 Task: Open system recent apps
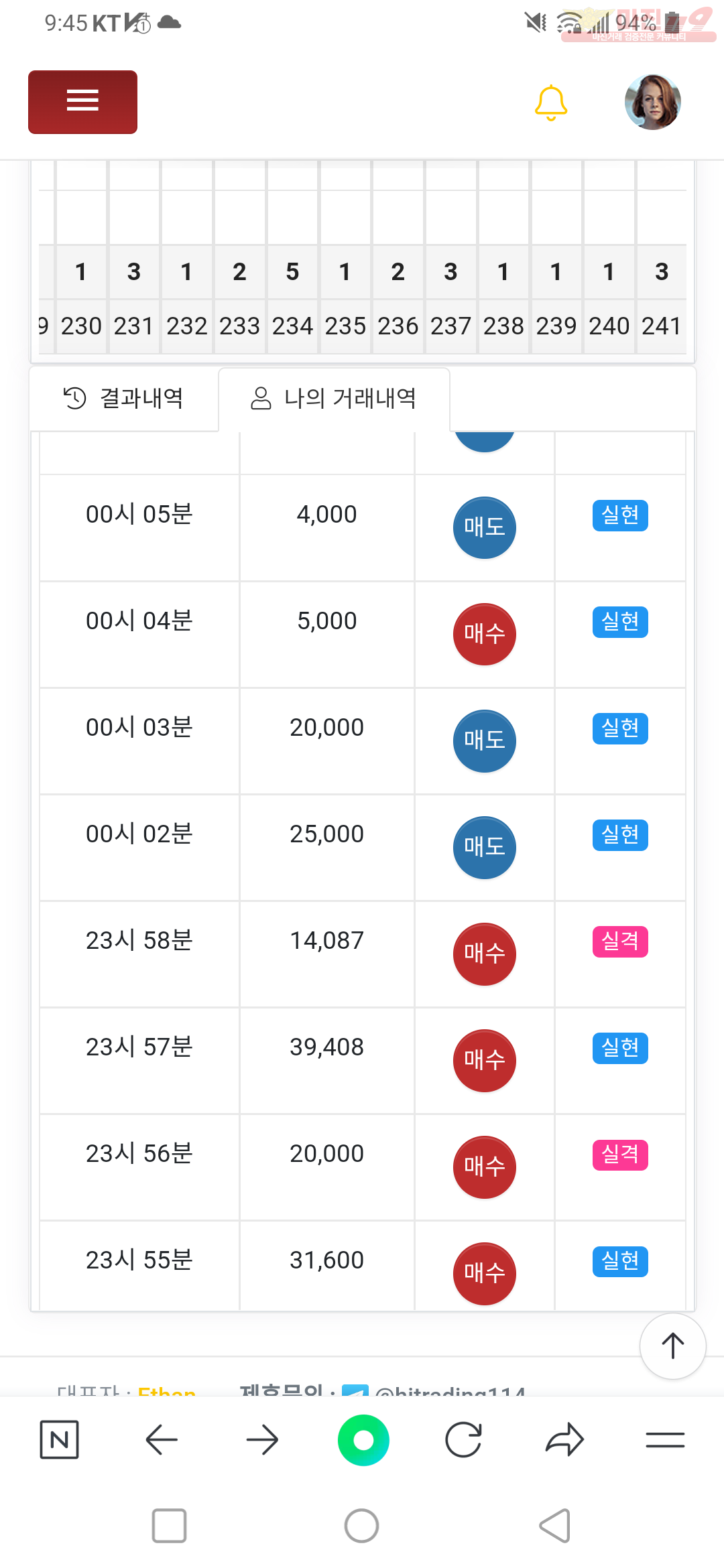169,1526
